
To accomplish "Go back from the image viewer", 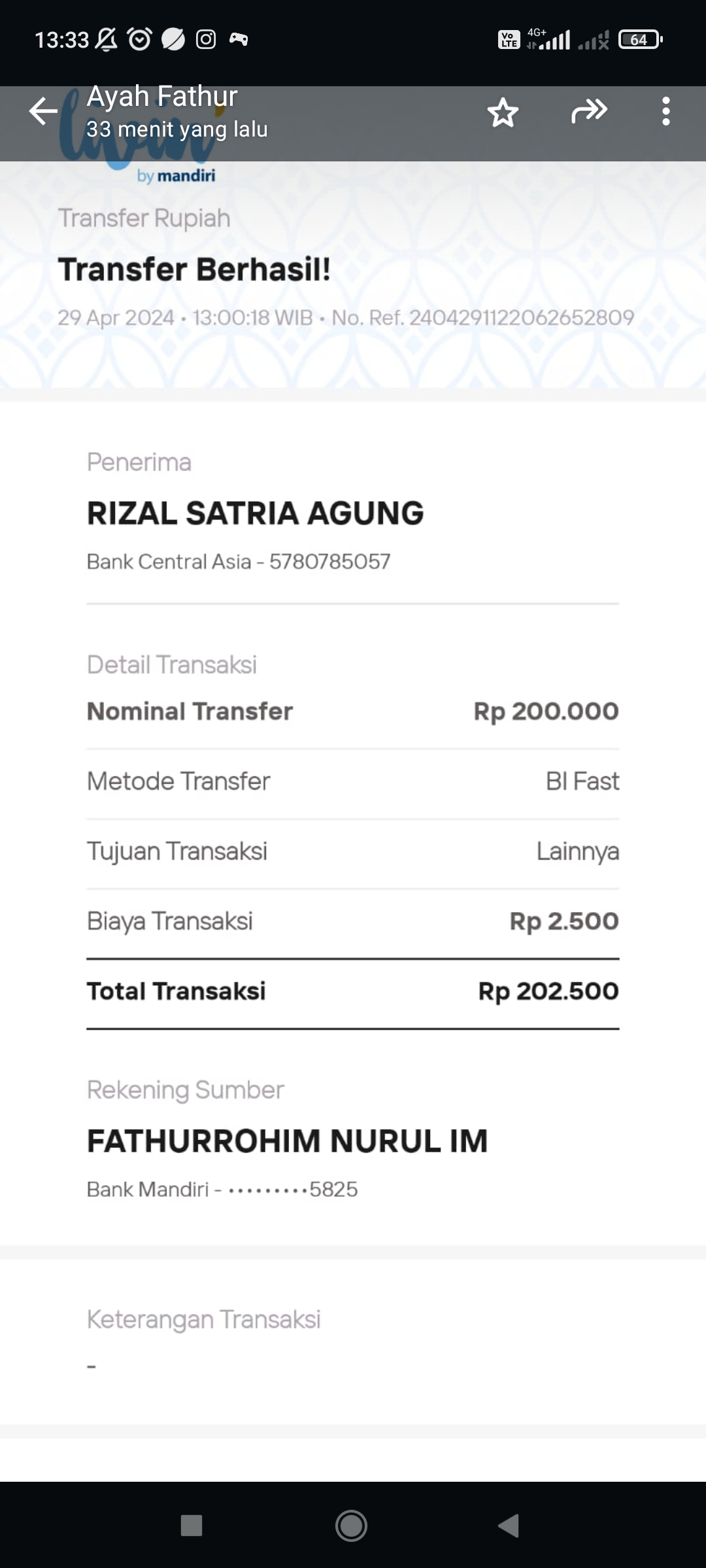I will [x=43, y=111].
